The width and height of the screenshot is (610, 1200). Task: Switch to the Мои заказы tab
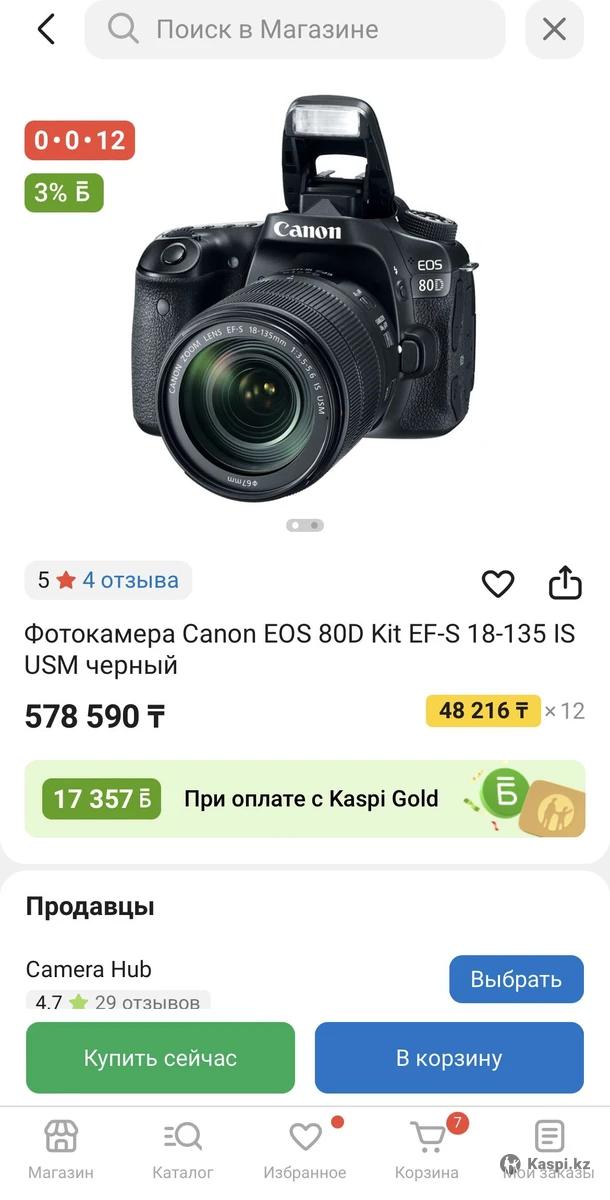(549, 1150)
